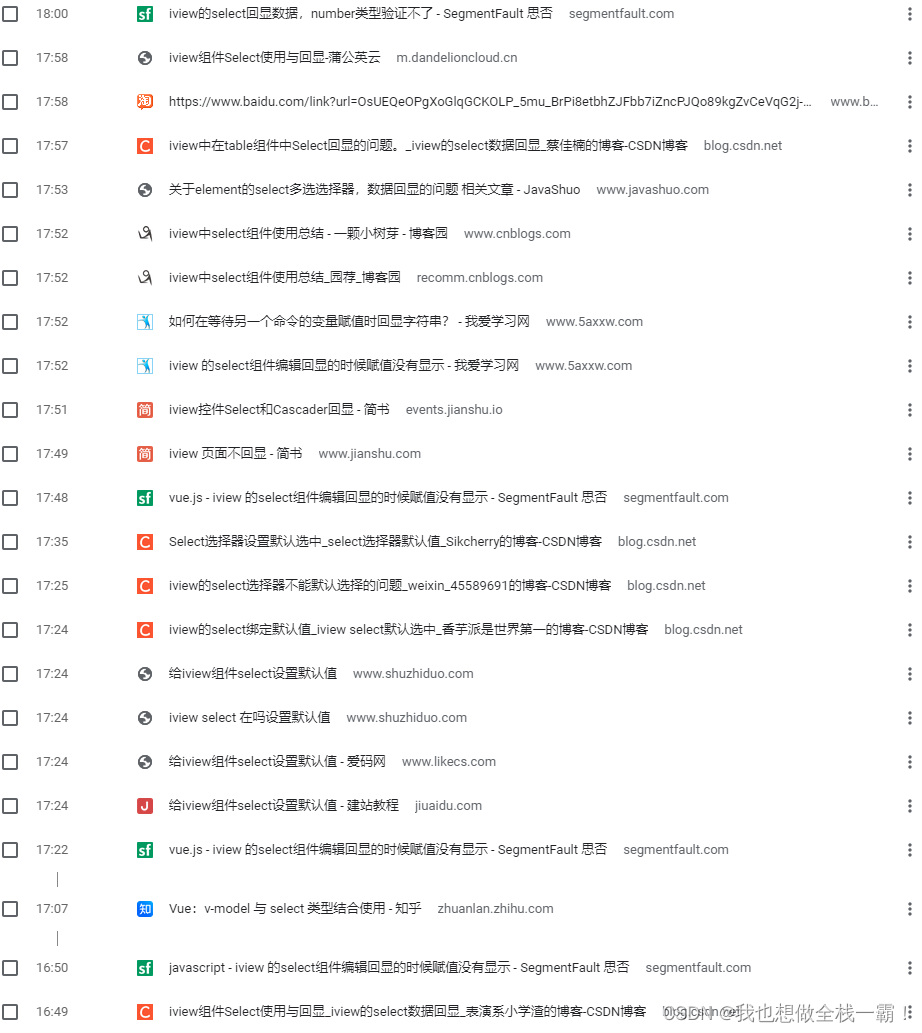
Task: Click the 我爱学习网 favicon at 17:52
Action: click(x=144, y=321)
